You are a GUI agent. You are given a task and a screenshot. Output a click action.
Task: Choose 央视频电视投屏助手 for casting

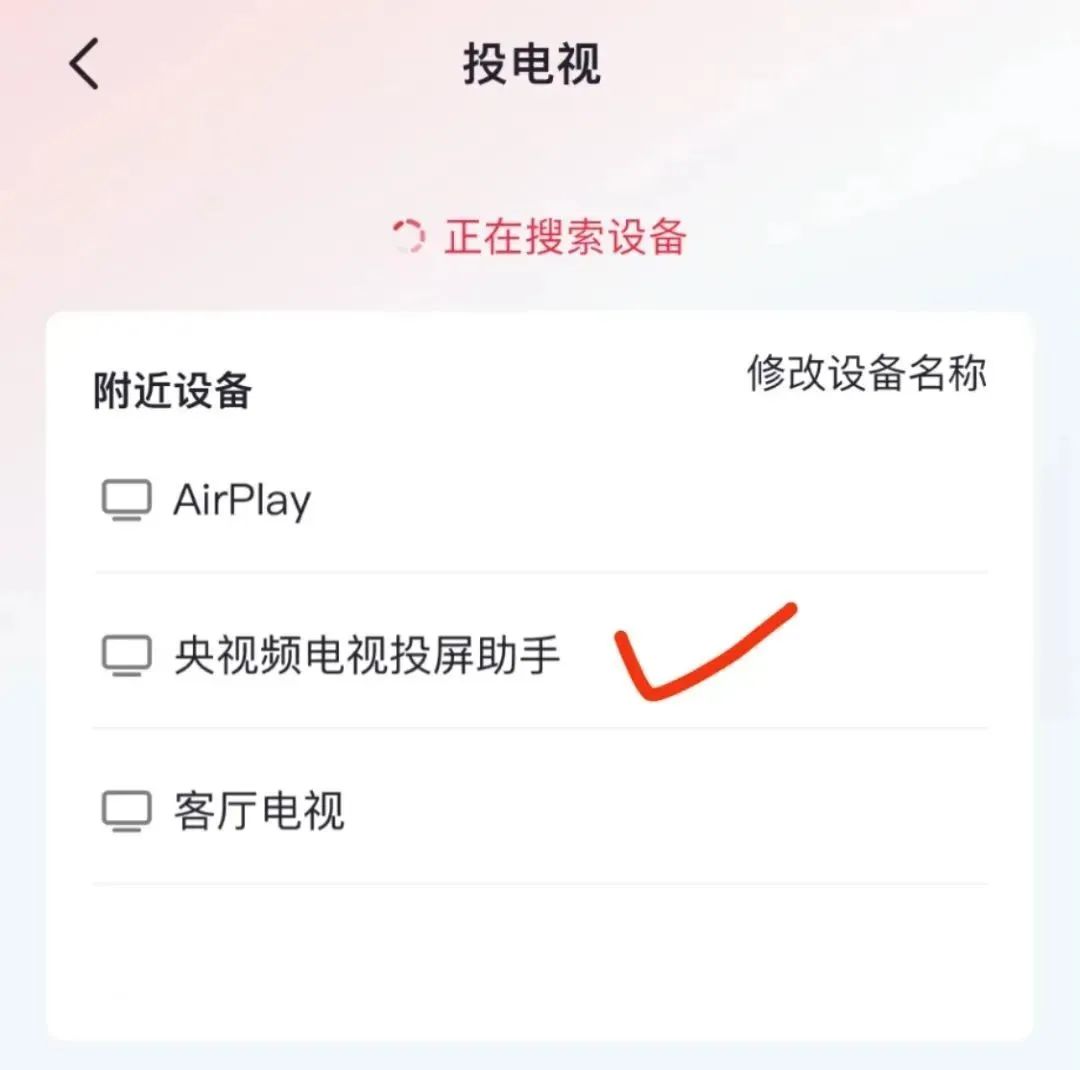[x=366, y=655]
